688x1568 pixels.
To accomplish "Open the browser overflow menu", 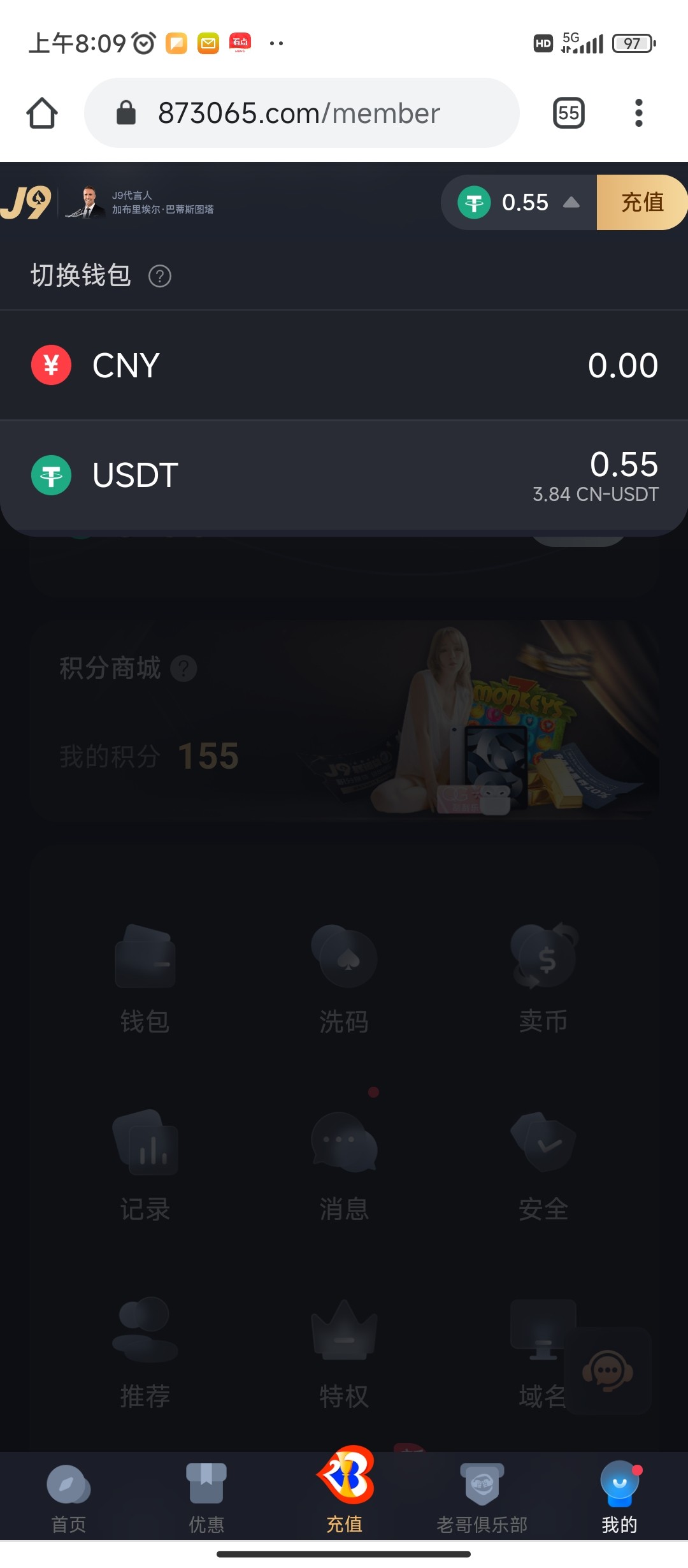I will pos(638,113).
